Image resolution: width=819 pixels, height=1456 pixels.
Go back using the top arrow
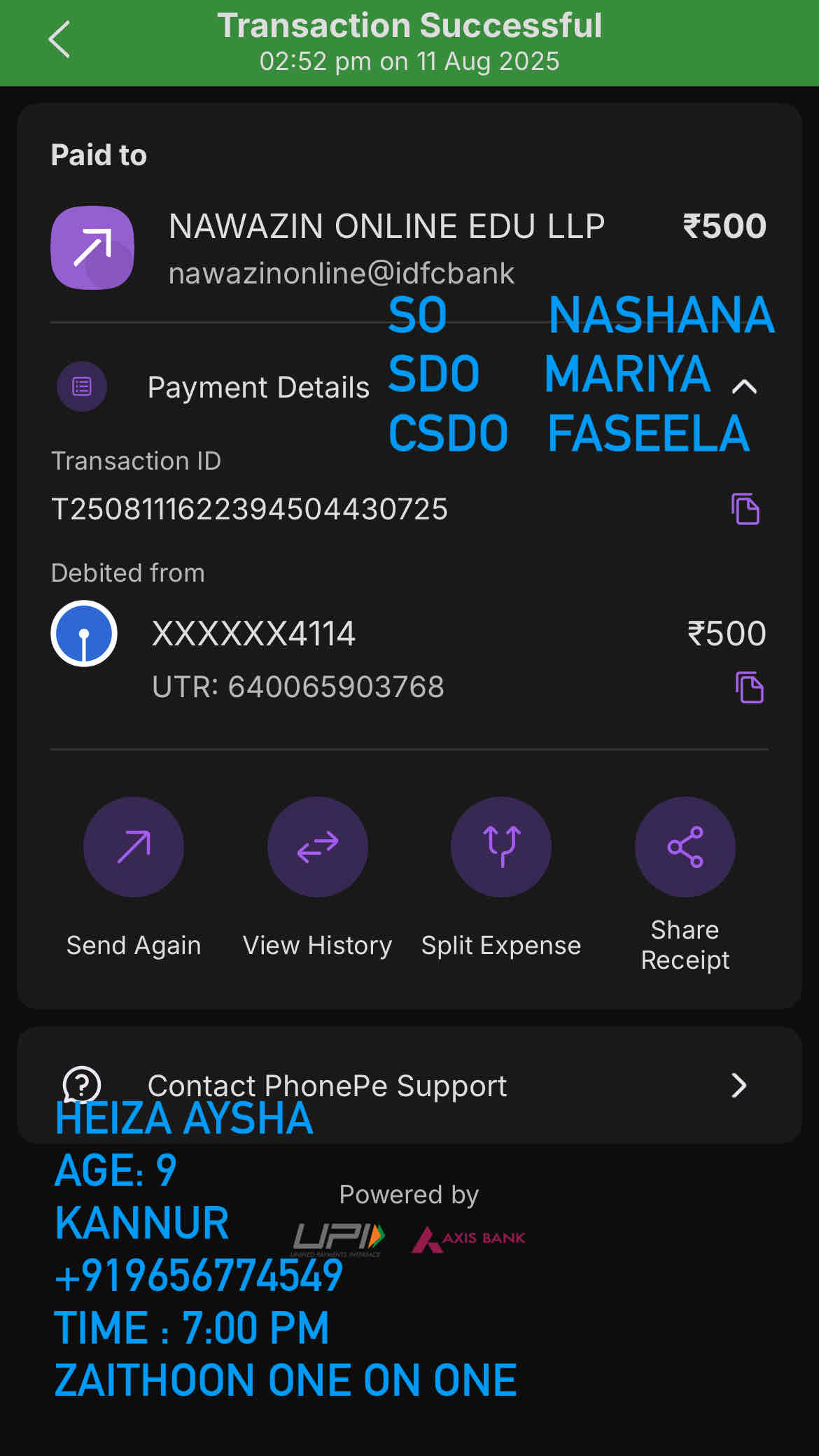(x=59, y=40)
